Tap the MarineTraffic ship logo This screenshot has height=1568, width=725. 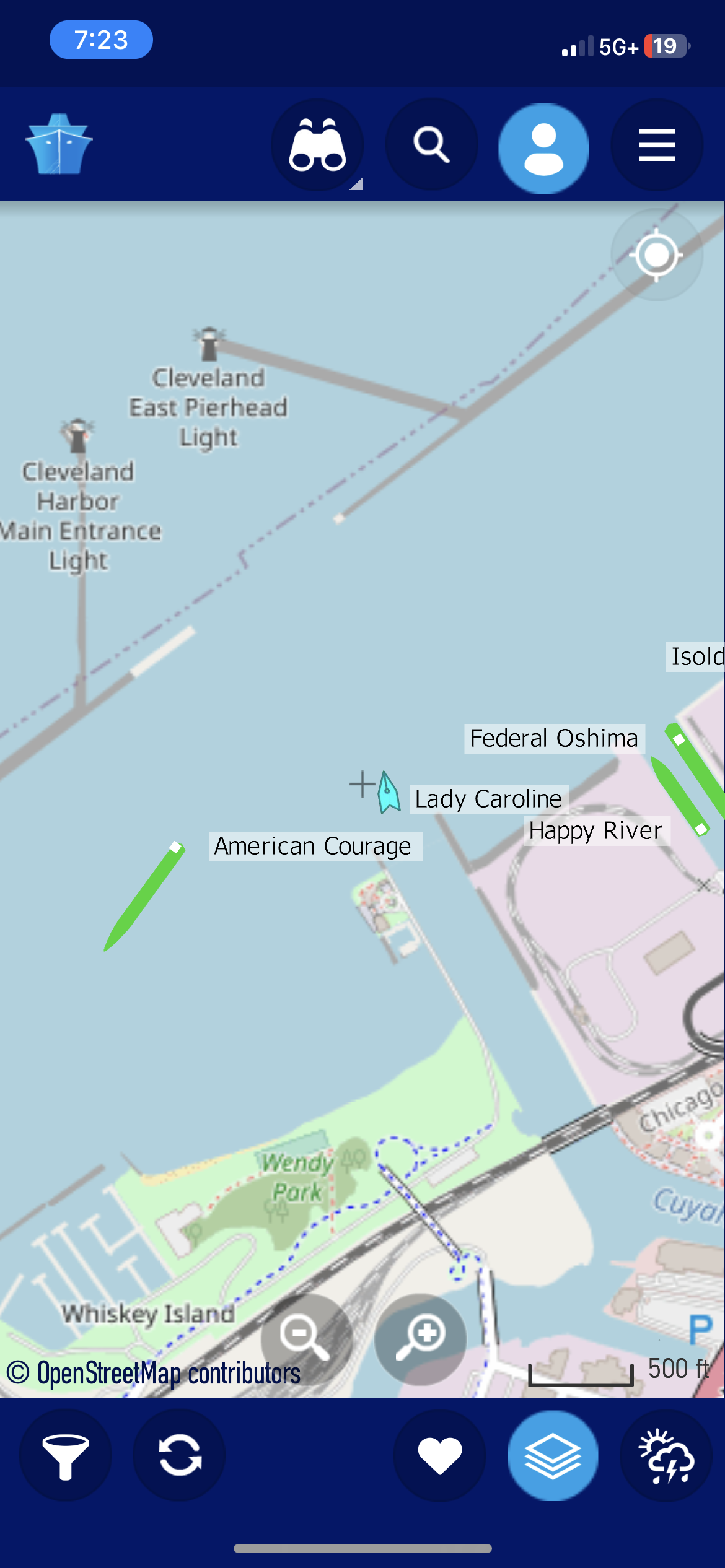(x=59, y=144)
